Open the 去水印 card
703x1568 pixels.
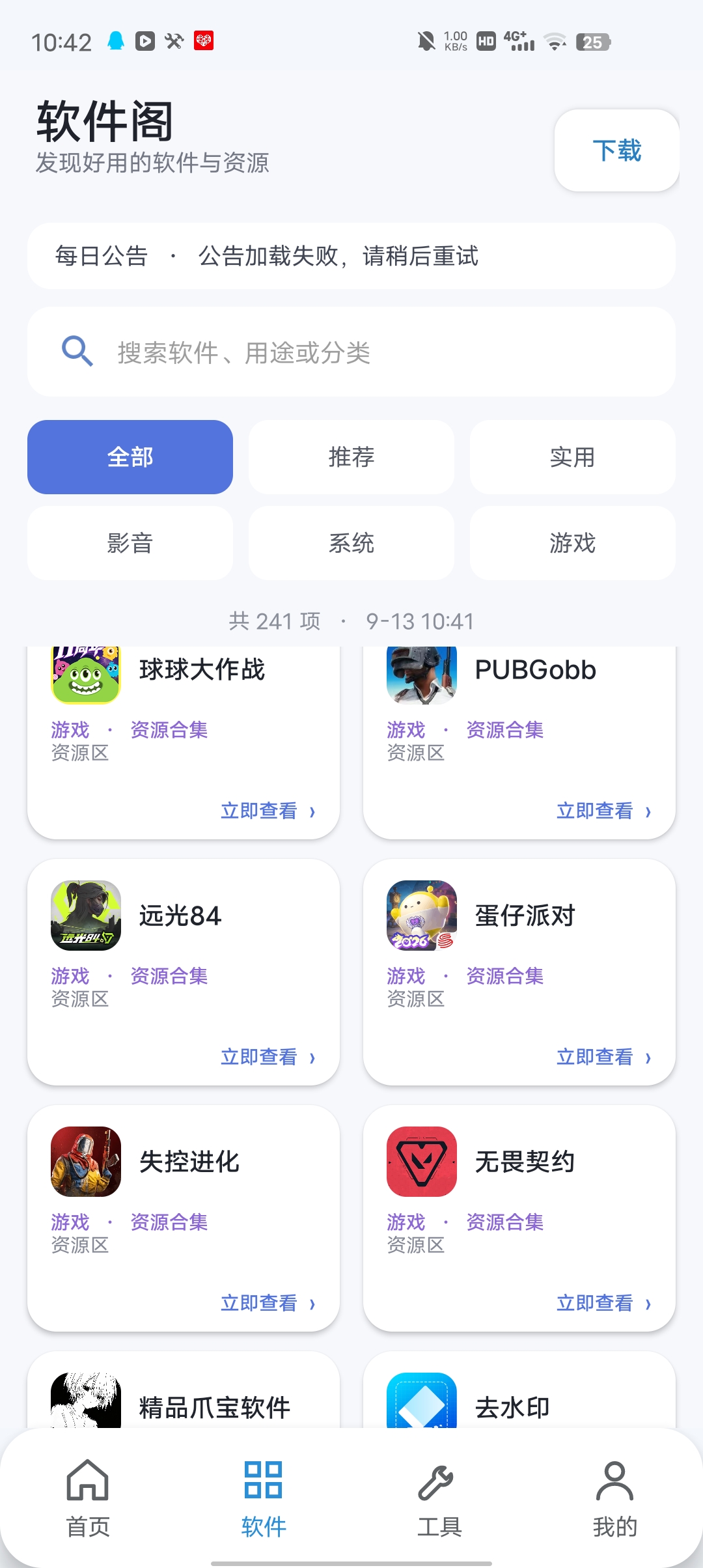coord(519,1390)
